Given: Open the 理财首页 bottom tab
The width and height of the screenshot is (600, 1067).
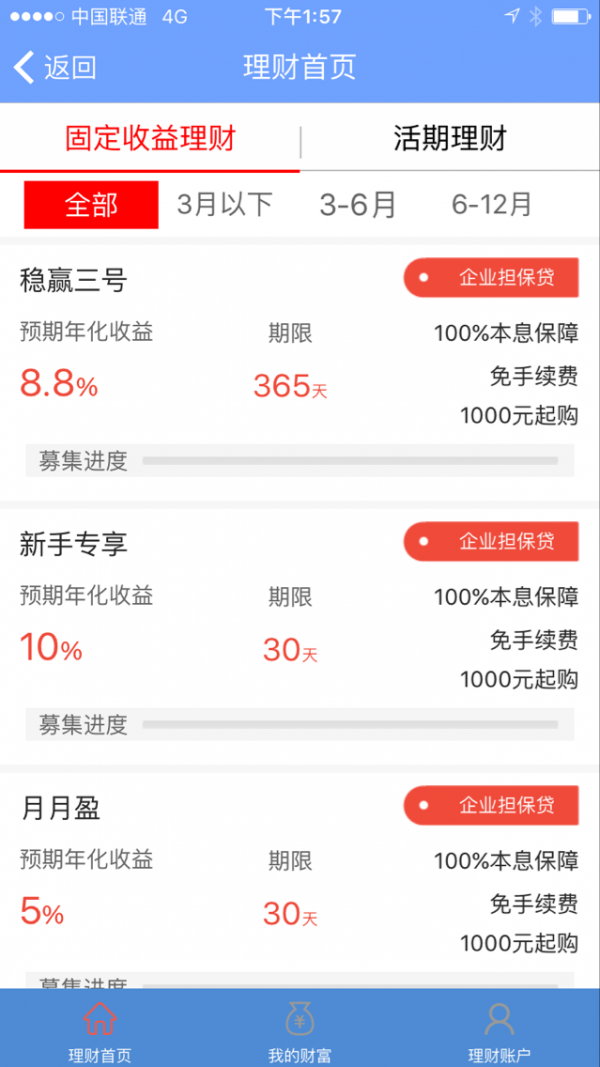Looking at the screenshot, I should click(x=100, y=1030).
